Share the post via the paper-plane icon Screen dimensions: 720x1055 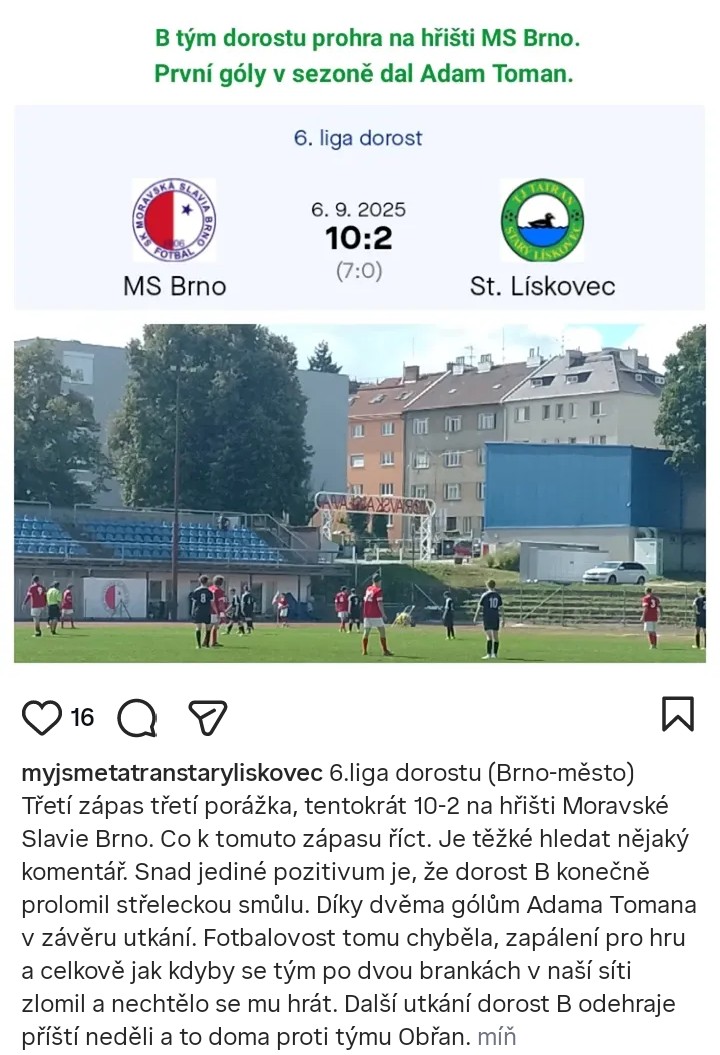(208, 717)
